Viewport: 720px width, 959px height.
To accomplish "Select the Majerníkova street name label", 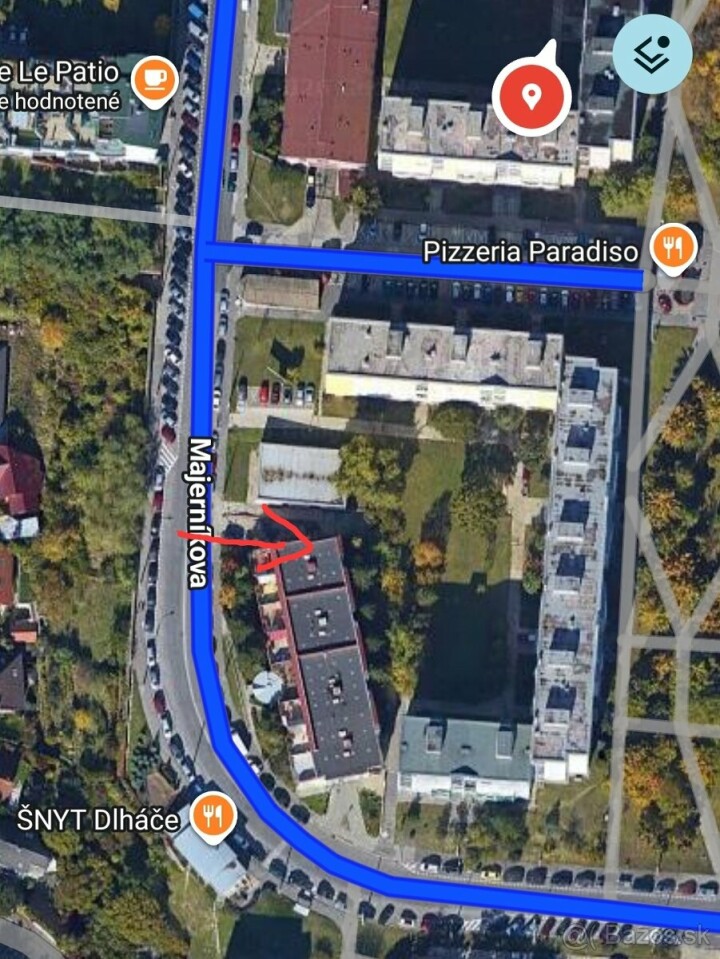I will click(194, 510).
